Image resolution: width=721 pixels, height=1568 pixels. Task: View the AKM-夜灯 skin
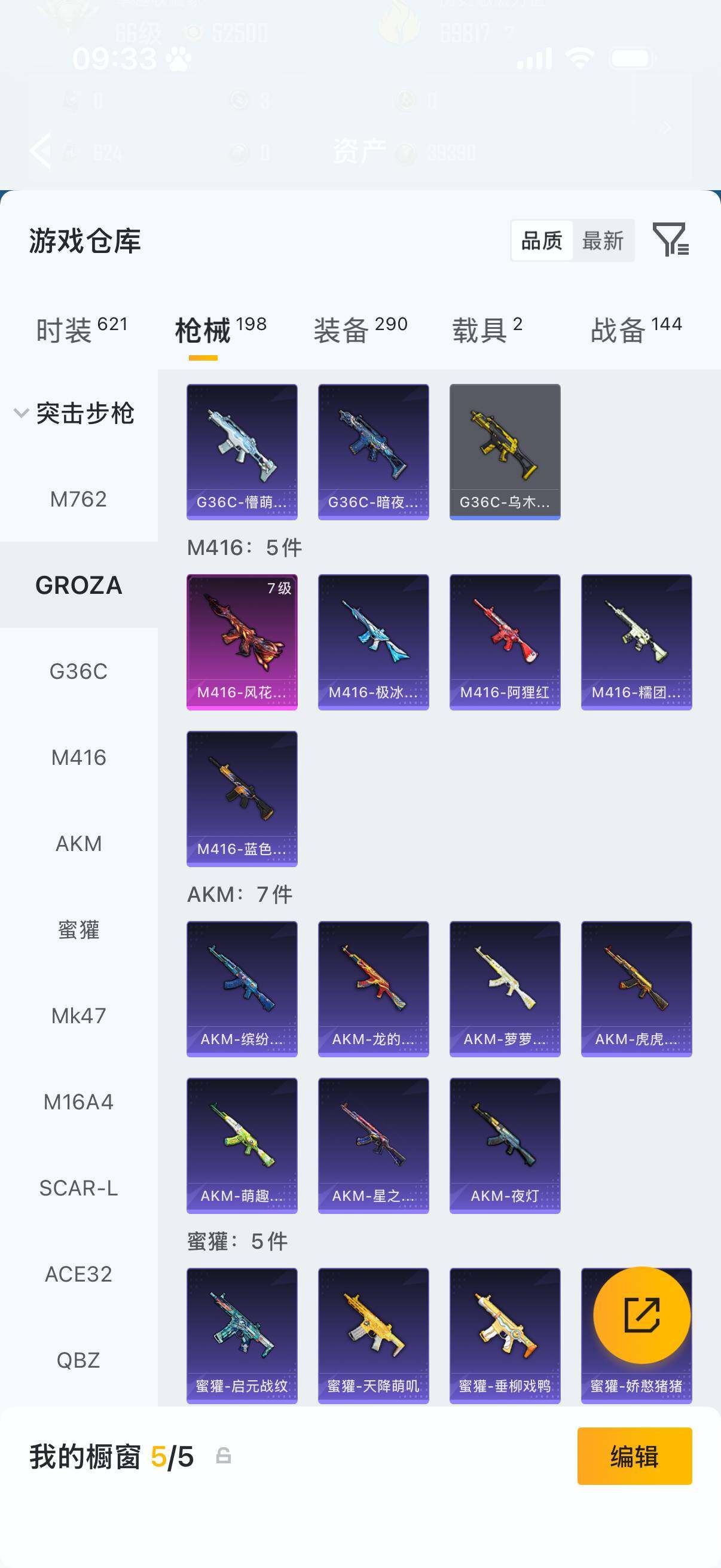(505, 1145)
